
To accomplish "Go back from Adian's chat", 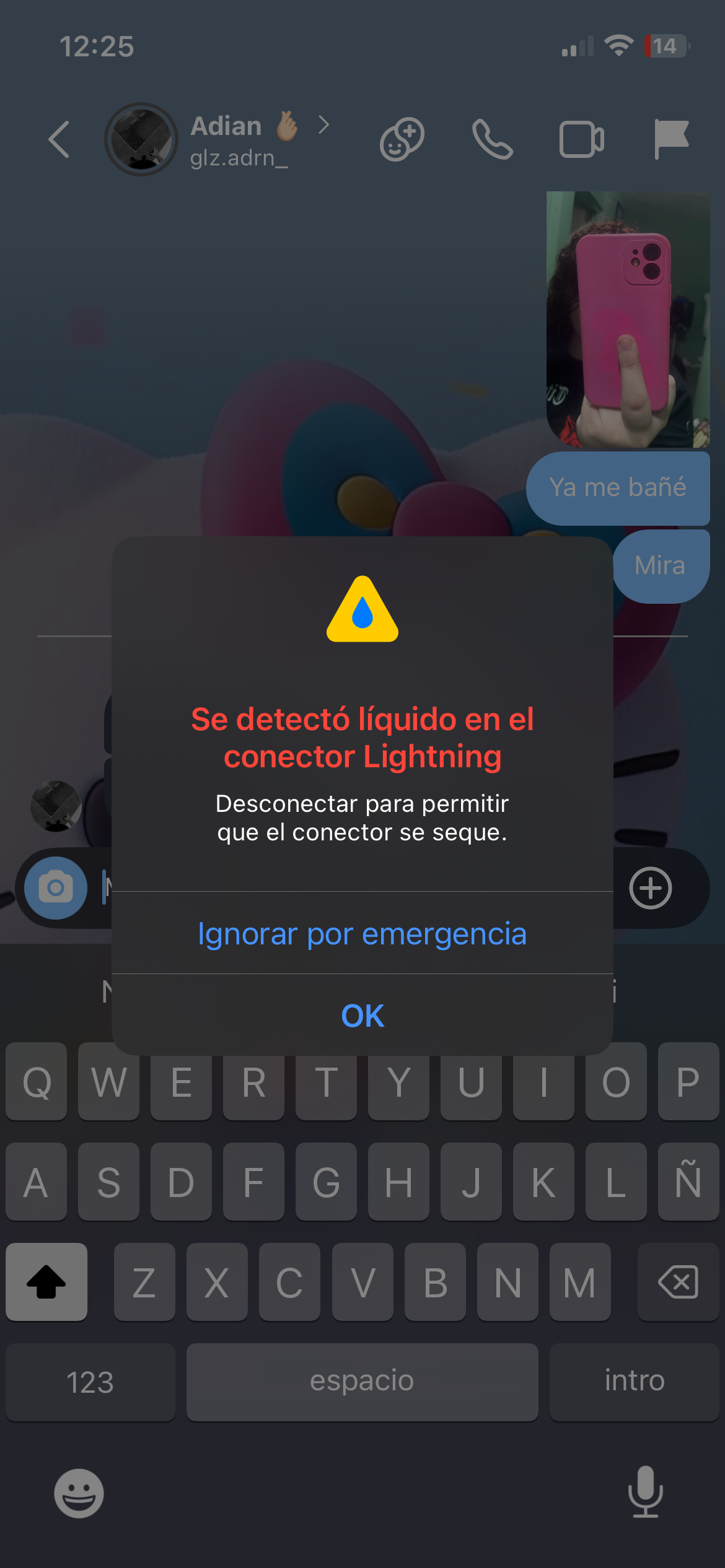I will 59,139.
